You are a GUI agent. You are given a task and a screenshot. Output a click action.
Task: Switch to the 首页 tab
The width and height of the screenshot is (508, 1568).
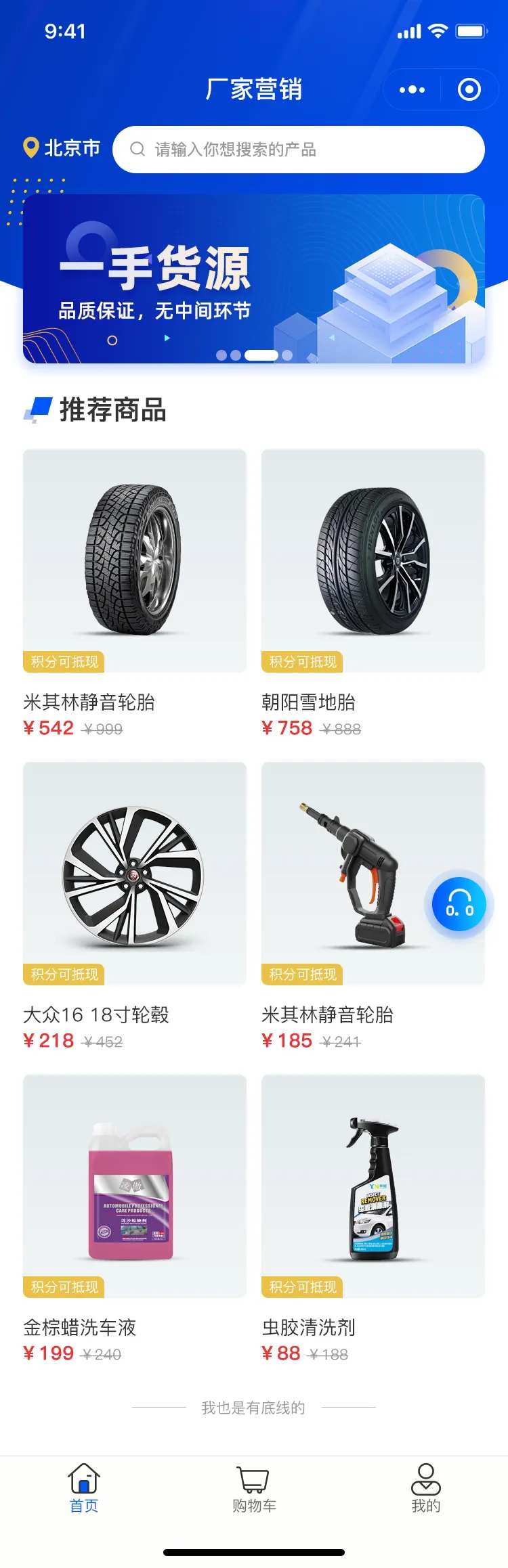tap(84, 1486)
